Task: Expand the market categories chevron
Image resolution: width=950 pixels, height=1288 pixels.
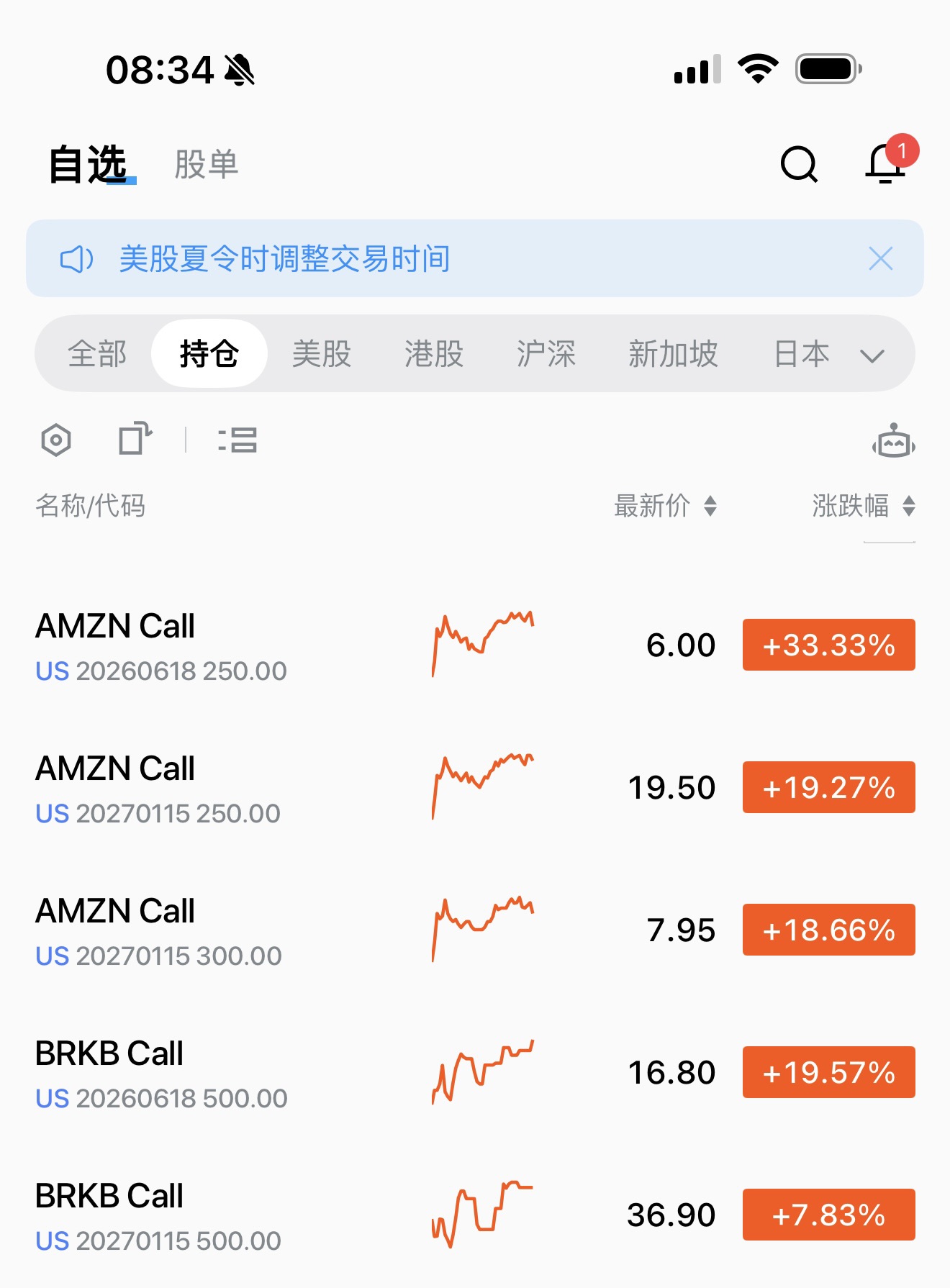Action: 872,355
